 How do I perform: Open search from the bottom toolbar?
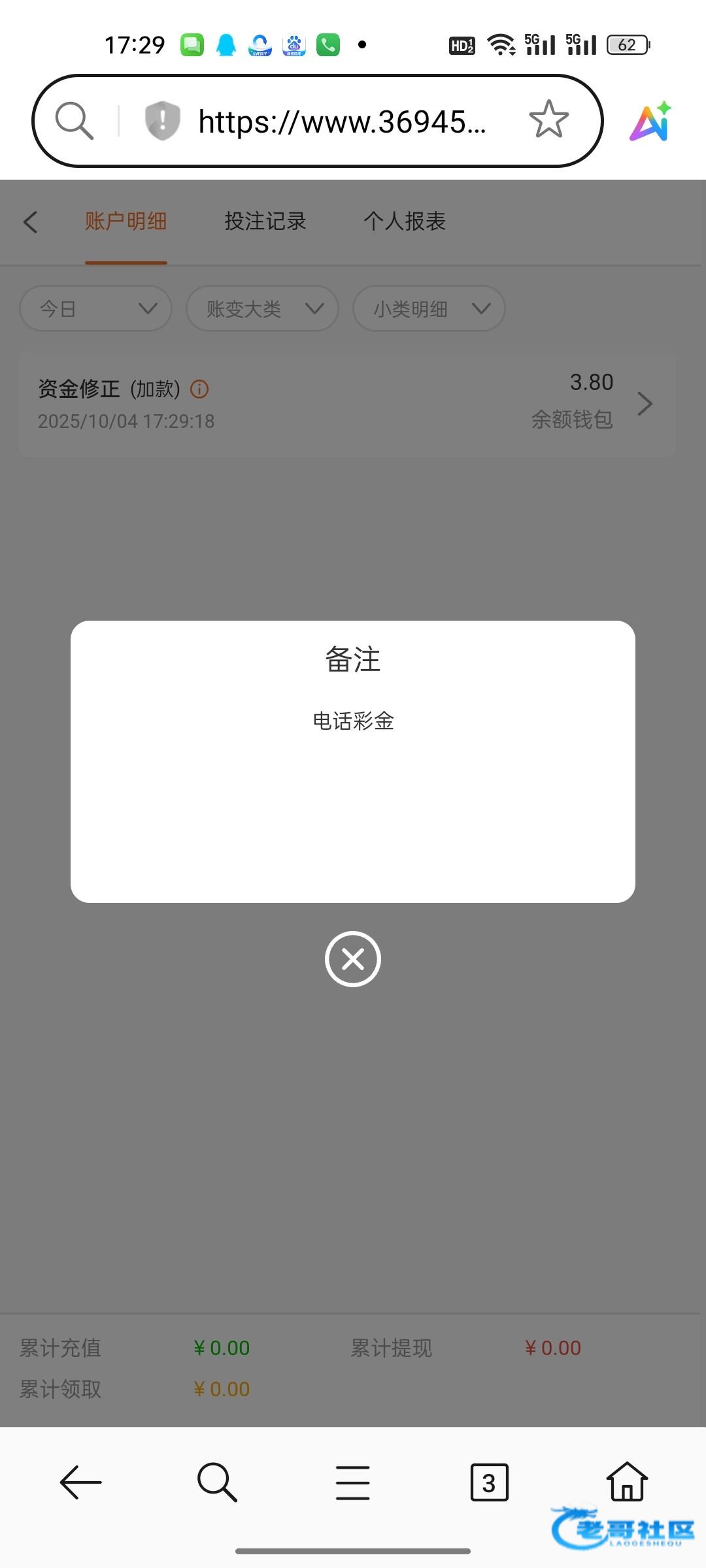[x=217, y=1482]
